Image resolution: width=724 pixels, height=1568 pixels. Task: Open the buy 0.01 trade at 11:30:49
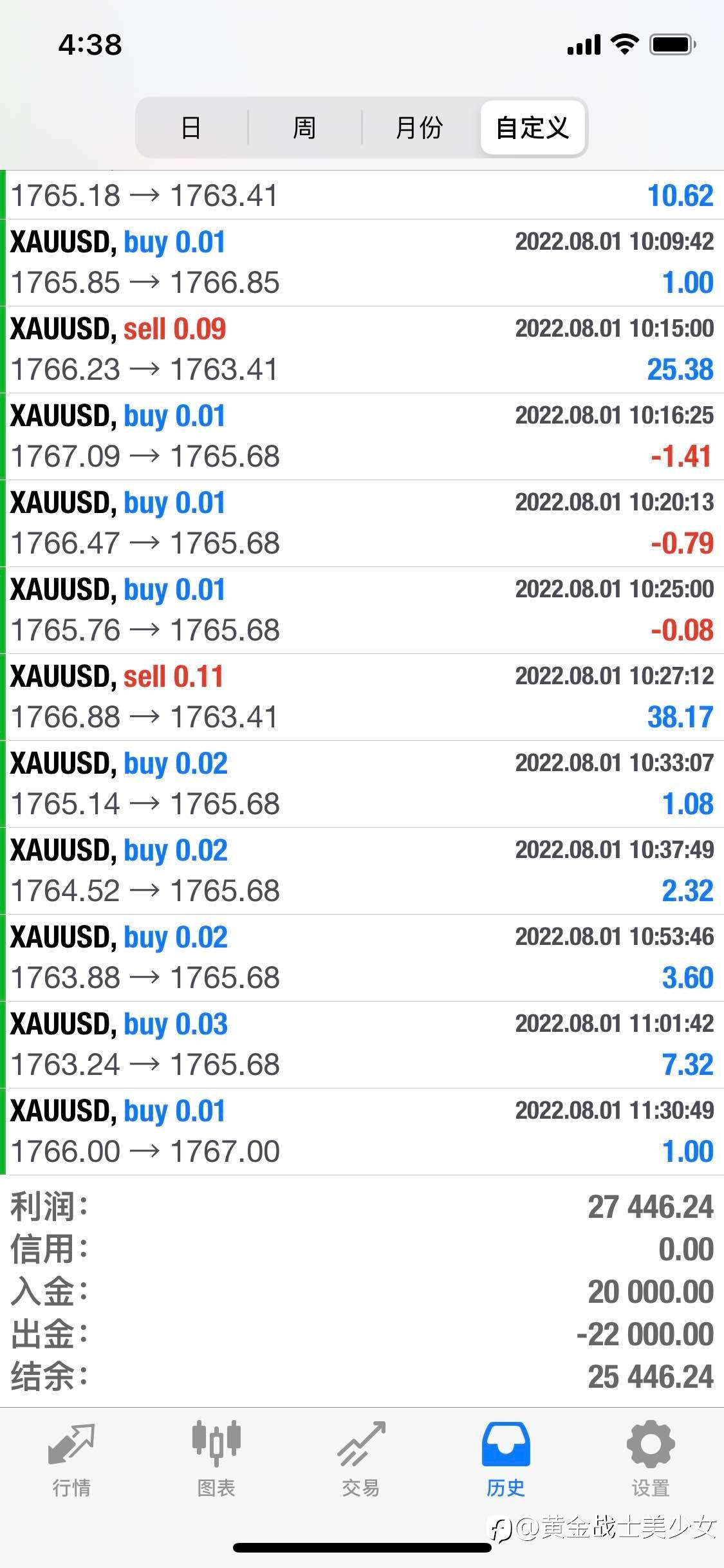(362, 1132)
